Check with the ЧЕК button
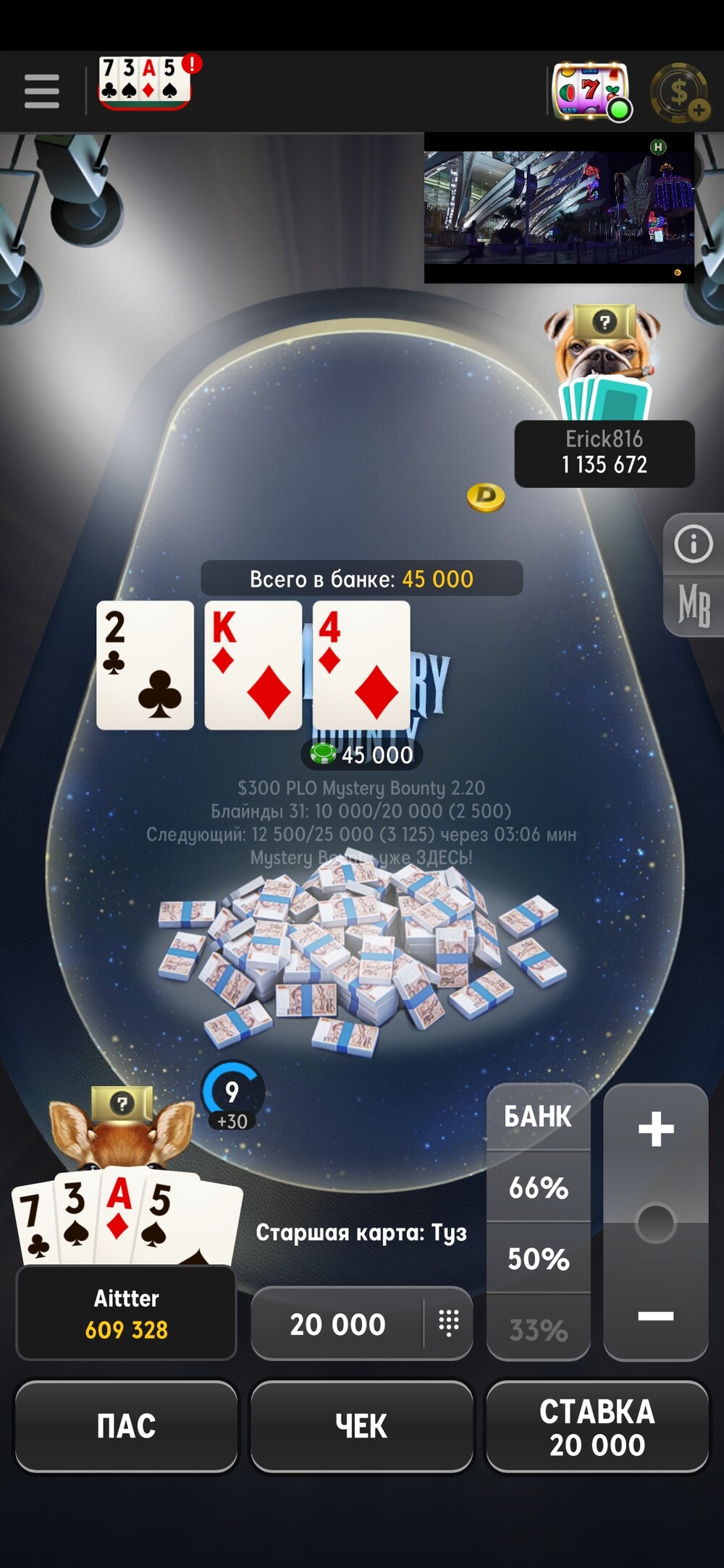The image size is (724, 1568). [361, 1426]
